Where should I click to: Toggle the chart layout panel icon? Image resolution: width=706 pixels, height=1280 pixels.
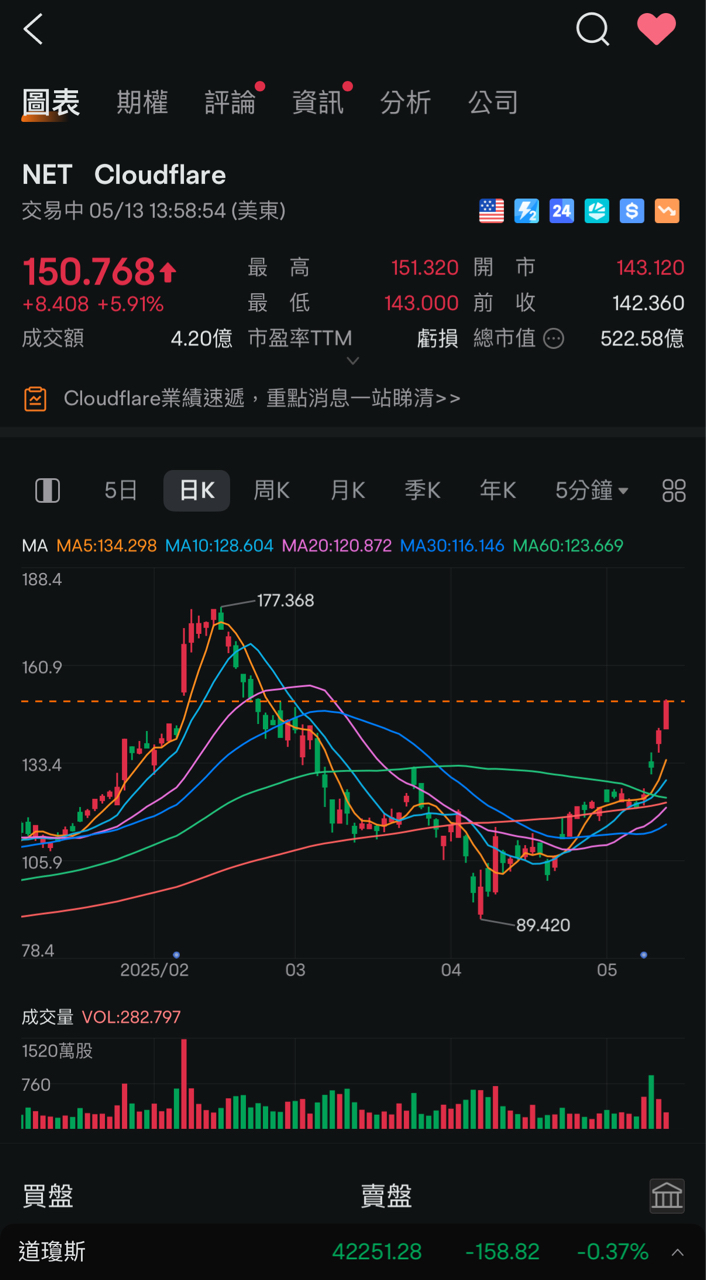(47, 490)
